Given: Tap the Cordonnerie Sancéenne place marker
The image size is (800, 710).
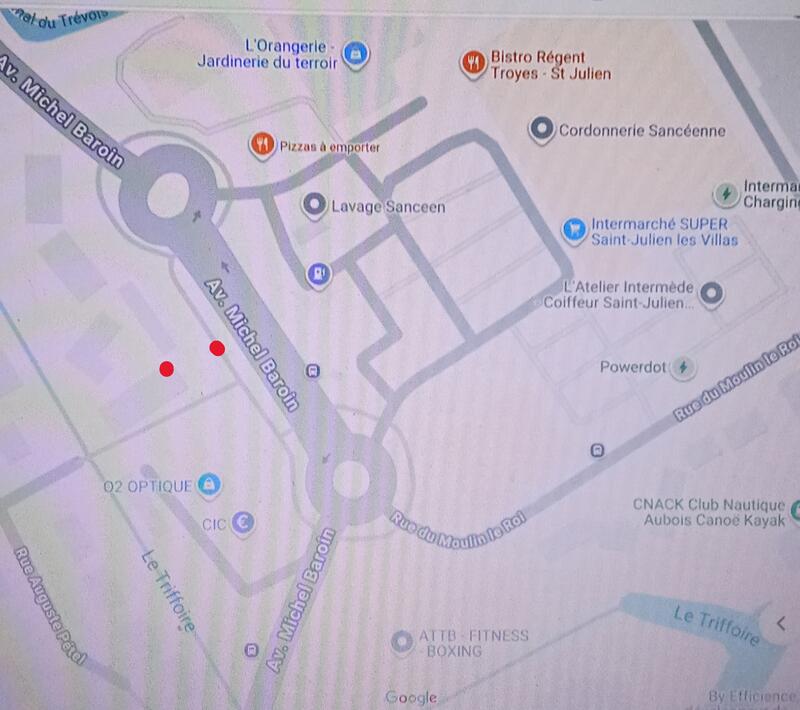Looking at the screenshot, I should [x=541, y=130].
